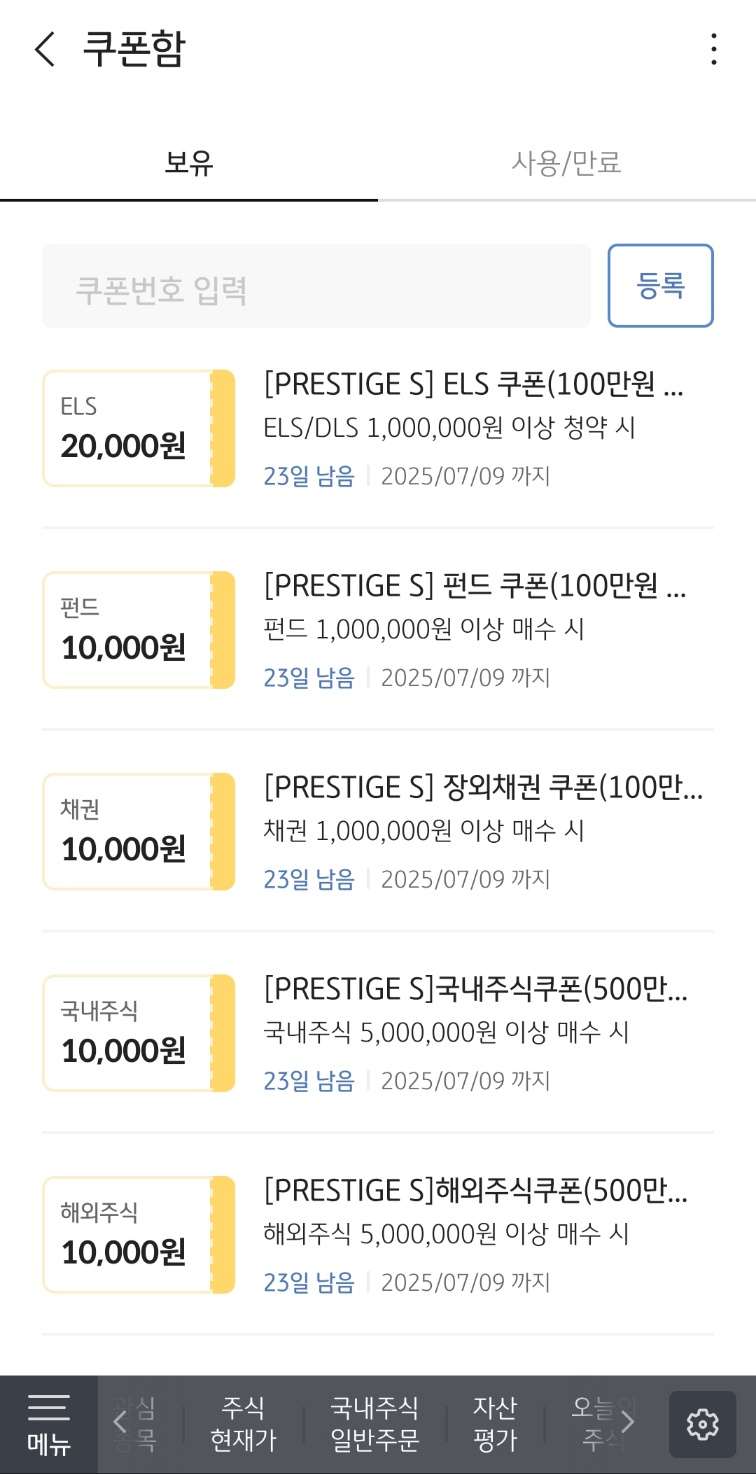View the 국내주식 10,000원 coupon details

point(377,1033)
